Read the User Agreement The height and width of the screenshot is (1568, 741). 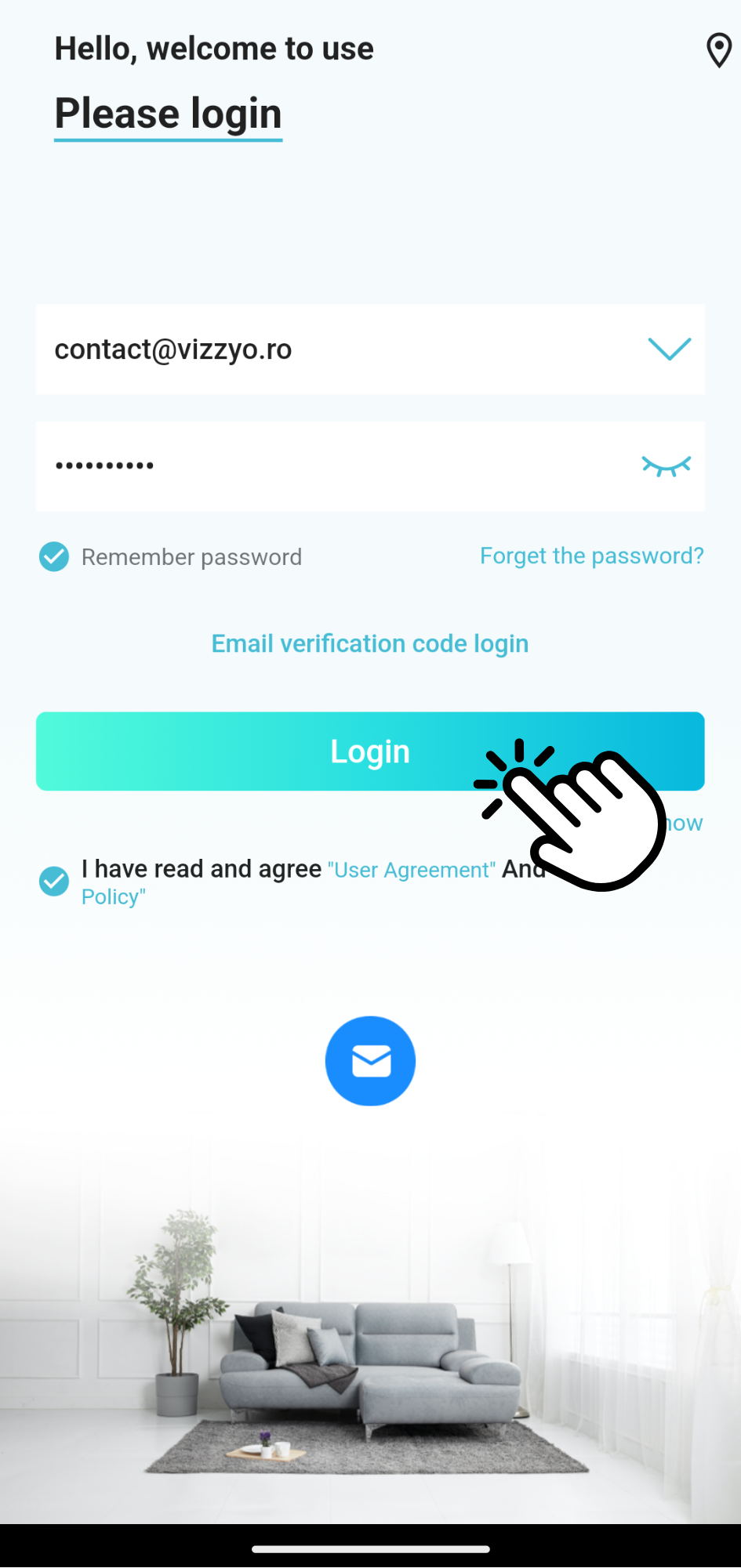[412, 870]
